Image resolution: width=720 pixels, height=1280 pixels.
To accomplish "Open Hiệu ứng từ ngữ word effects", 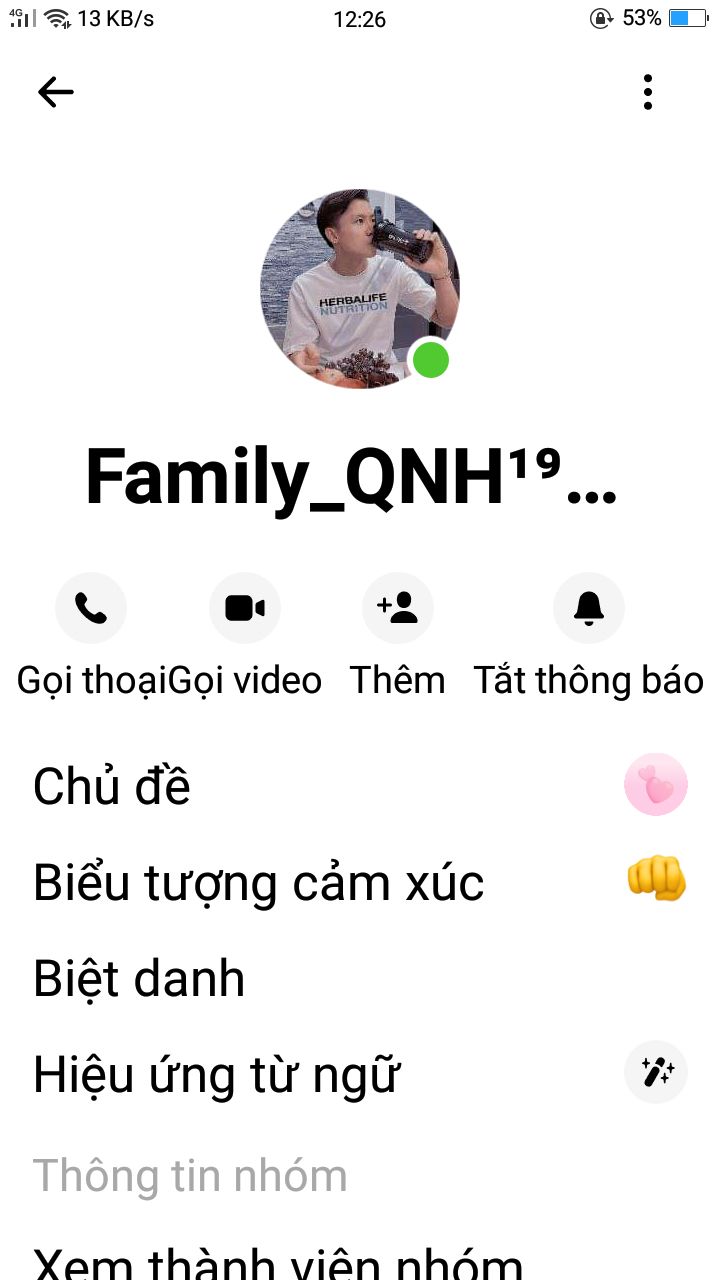I will tap(360, 1075).
